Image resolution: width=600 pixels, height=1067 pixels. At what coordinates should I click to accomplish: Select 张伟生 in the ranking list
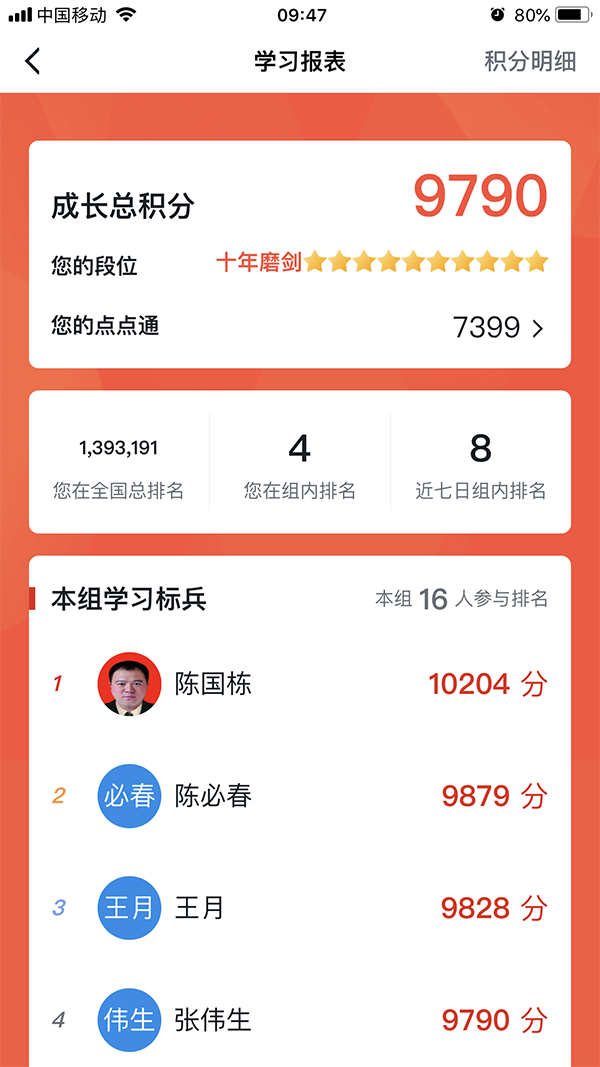point(300,1020)
